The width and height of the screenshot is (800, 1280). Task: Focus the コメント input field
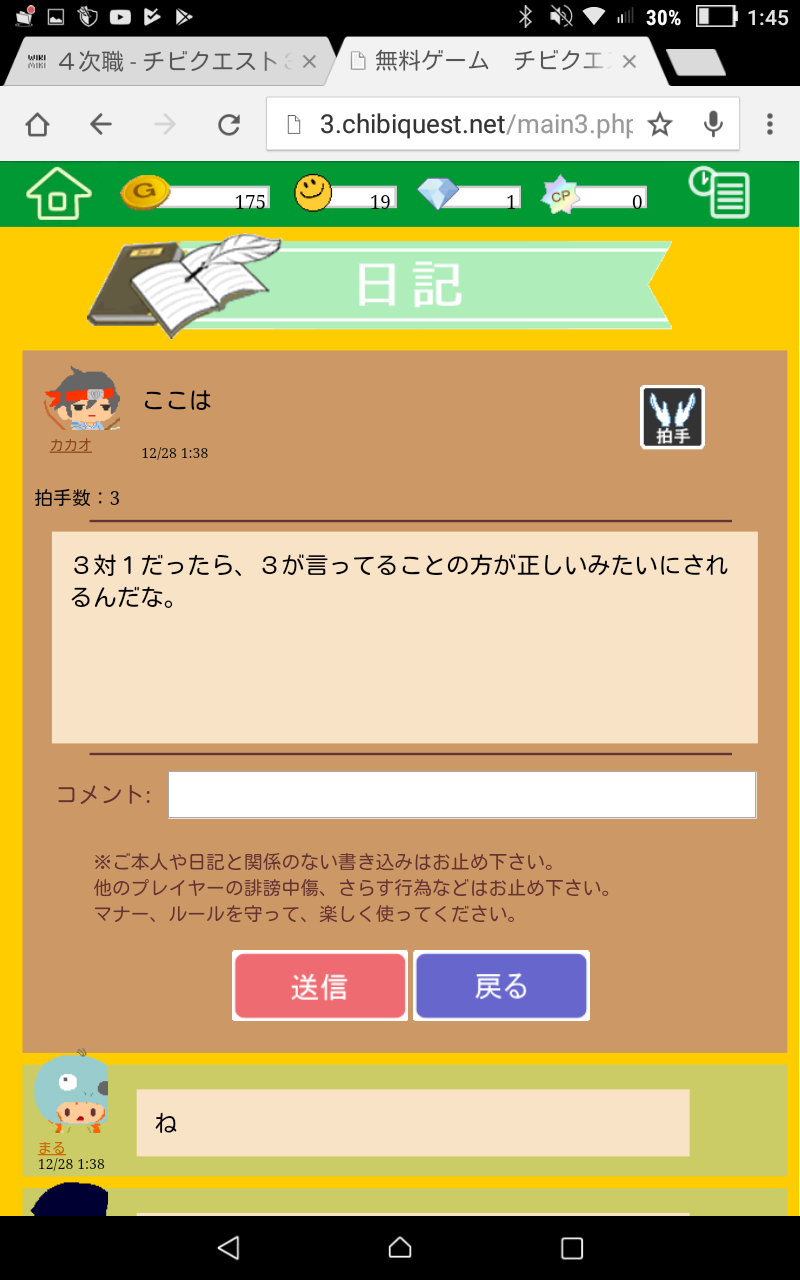461,795
